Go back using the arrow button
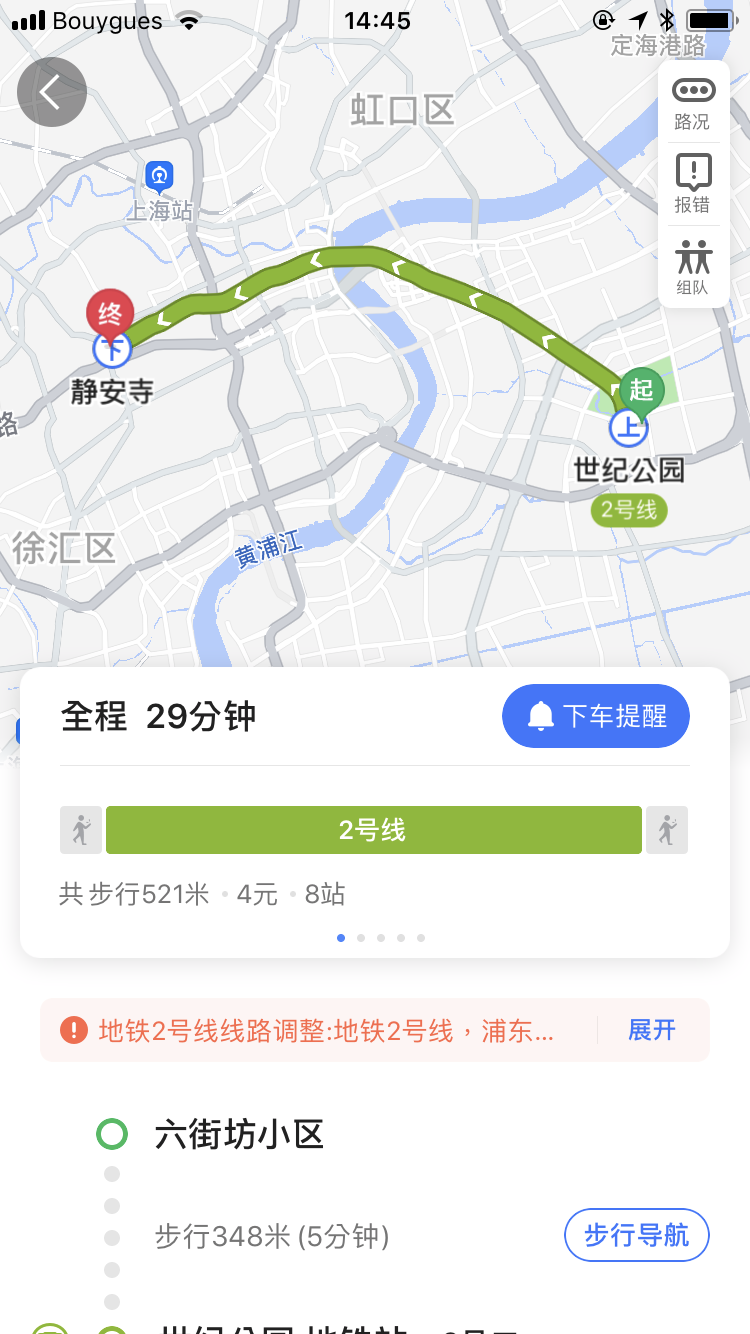 52,93
